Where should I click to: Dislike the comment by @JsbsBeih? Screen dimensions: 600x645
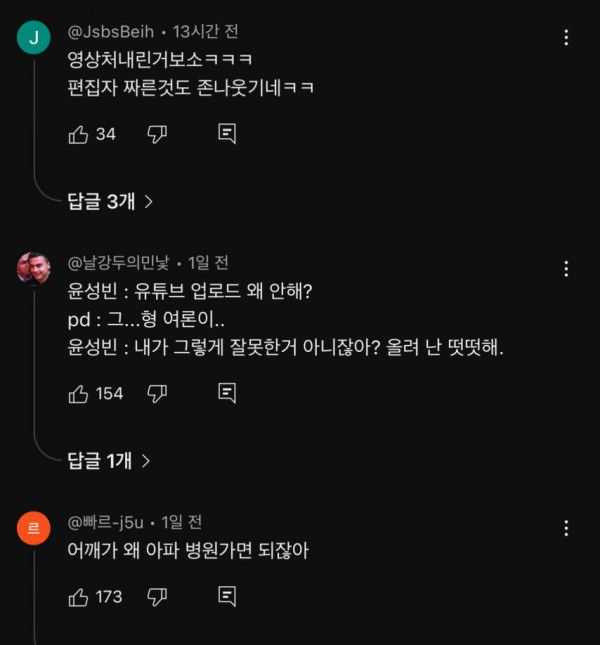pos(157,134)
